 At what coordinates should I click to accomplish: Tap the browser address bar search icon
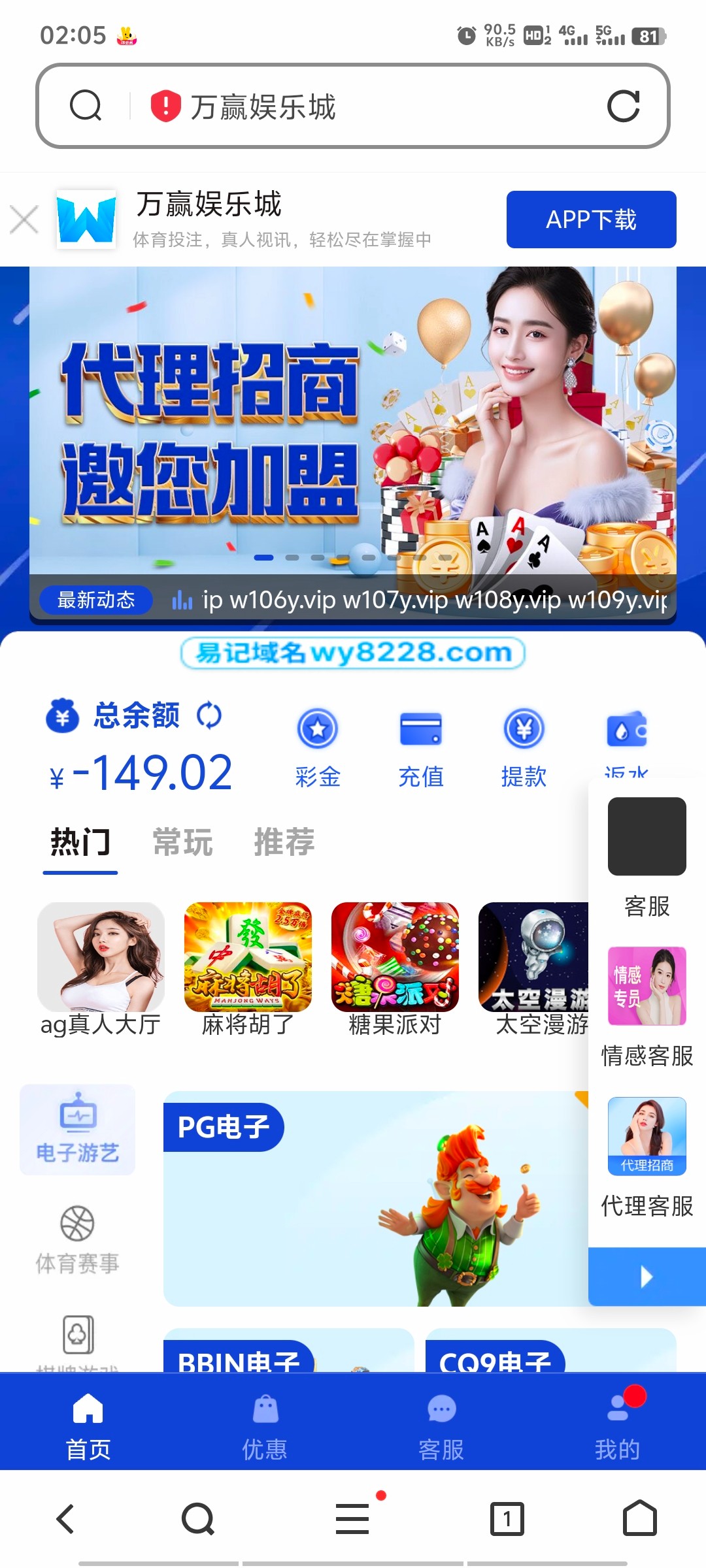86,106
